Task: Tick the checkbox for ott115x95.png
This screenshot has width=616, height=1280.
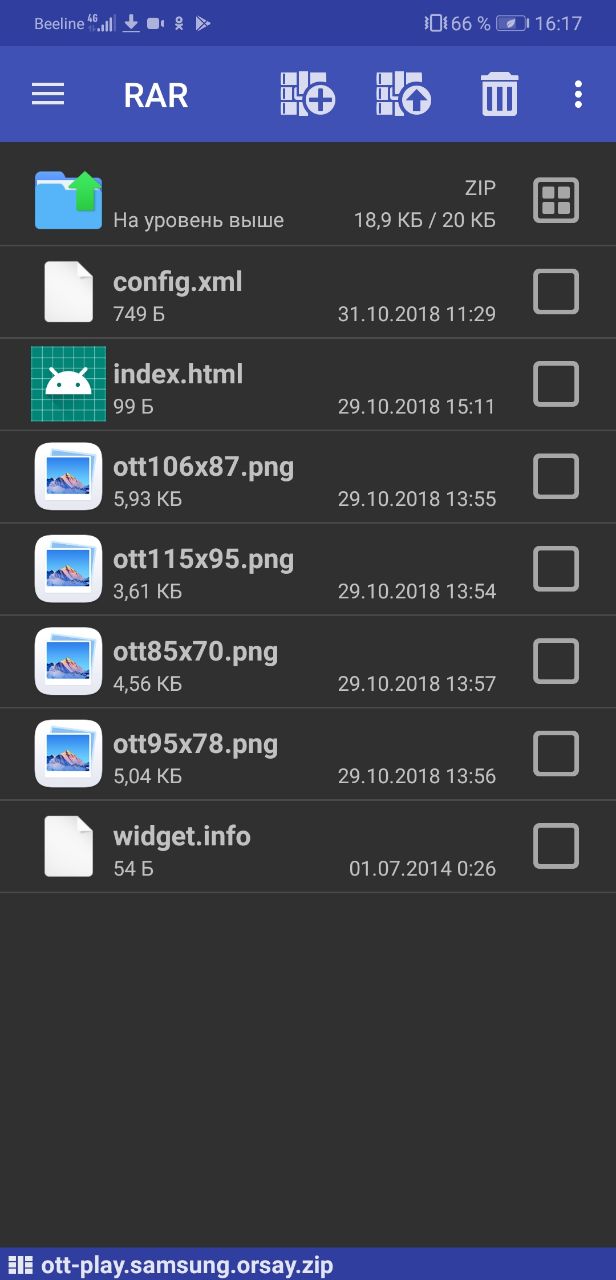Action: (556, 569)
